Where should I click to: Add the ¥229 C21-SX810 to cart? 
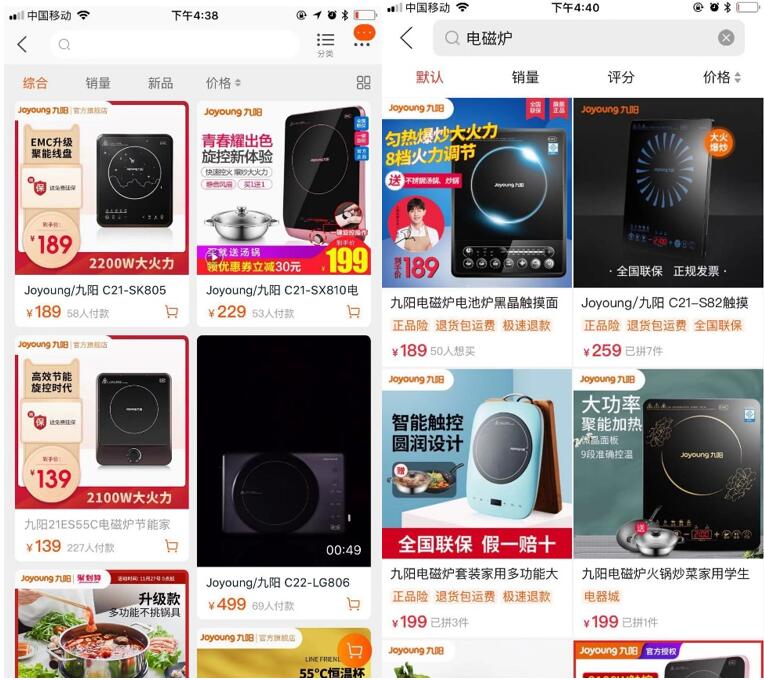[x=353, y=312]
